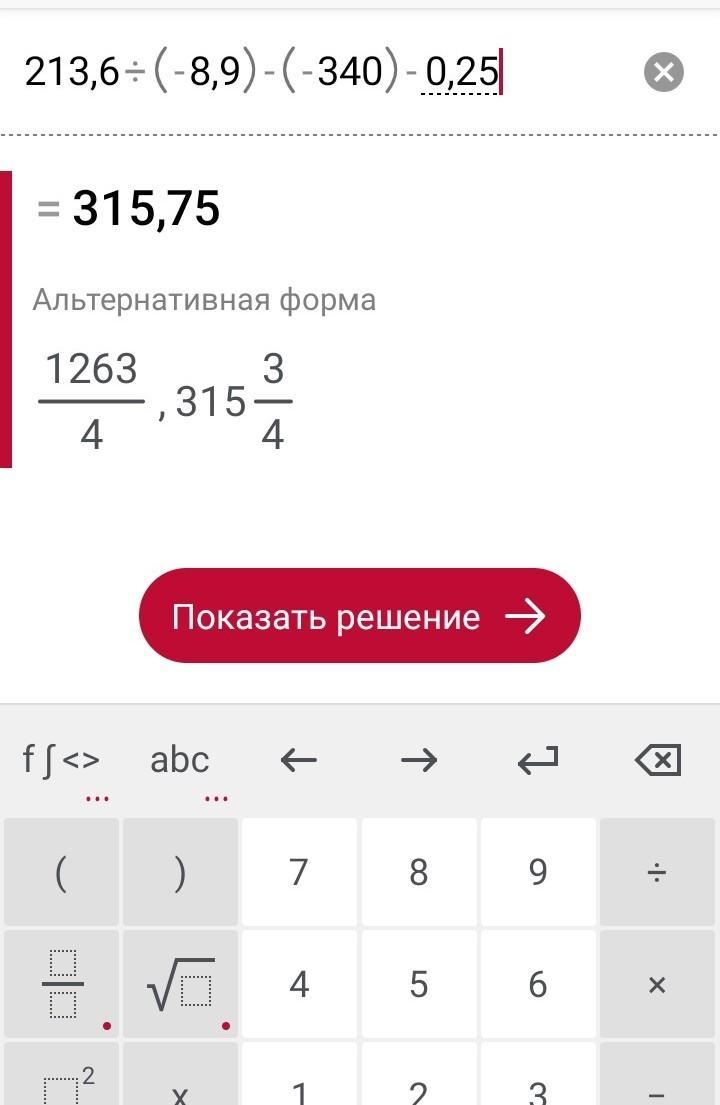Switch to the abc keyboard tab
This screenshot has width=720, height=1105.
coord(180,761)
